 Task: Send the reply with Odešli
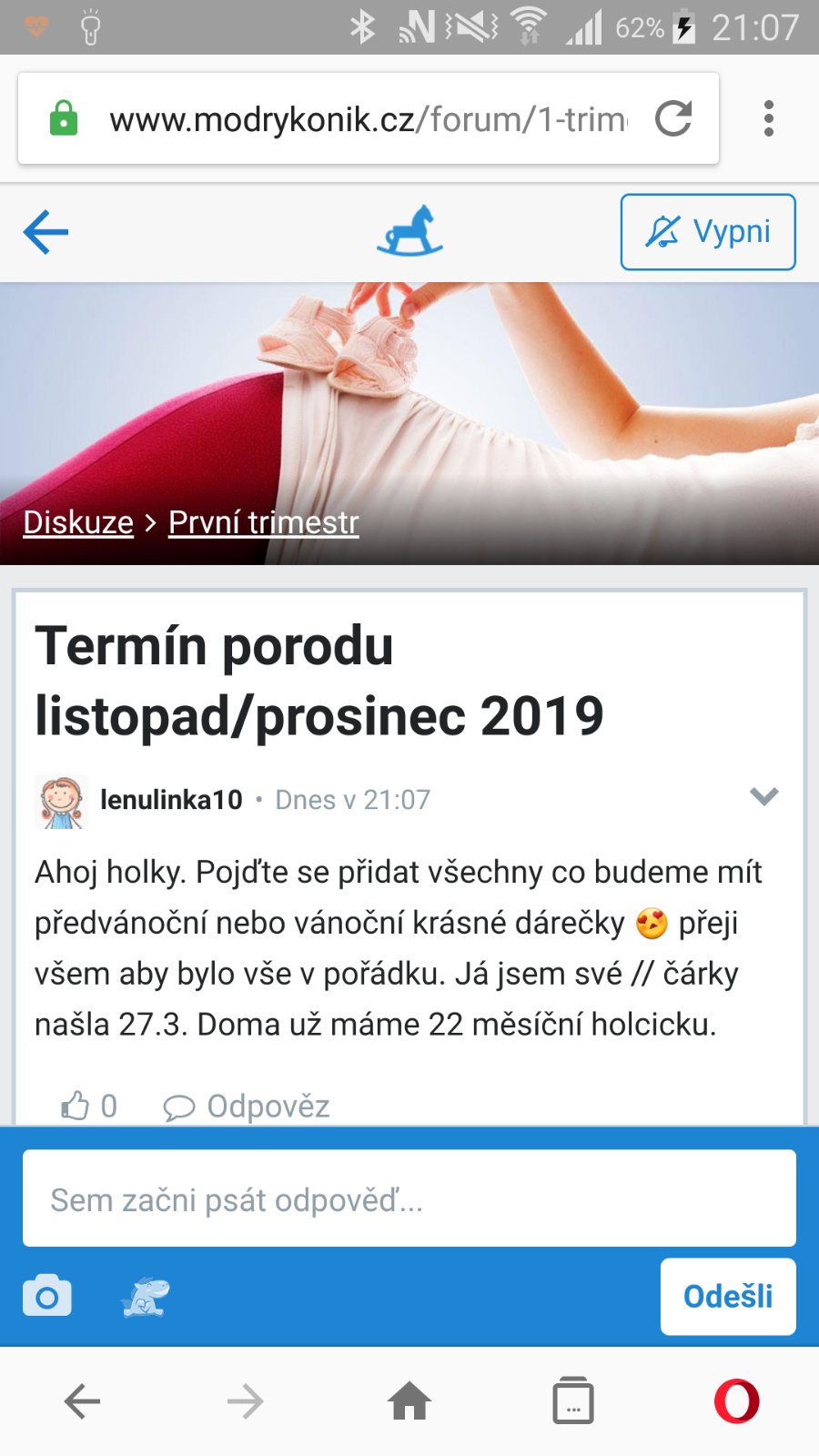(728, 1297)
